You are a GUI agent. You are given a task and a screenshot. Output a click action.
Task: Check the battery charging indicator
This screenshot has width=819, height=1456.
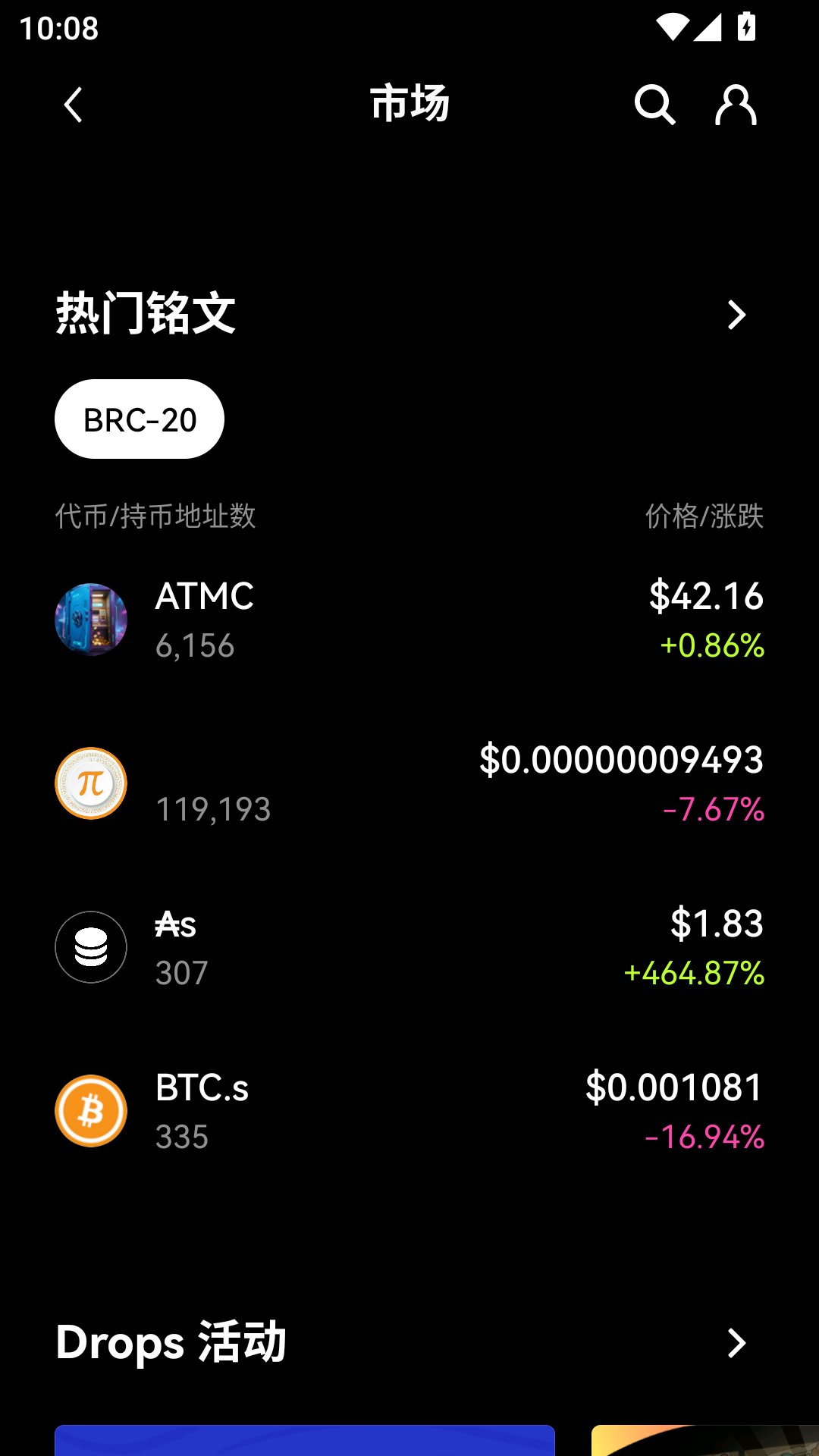pos(746,27)
